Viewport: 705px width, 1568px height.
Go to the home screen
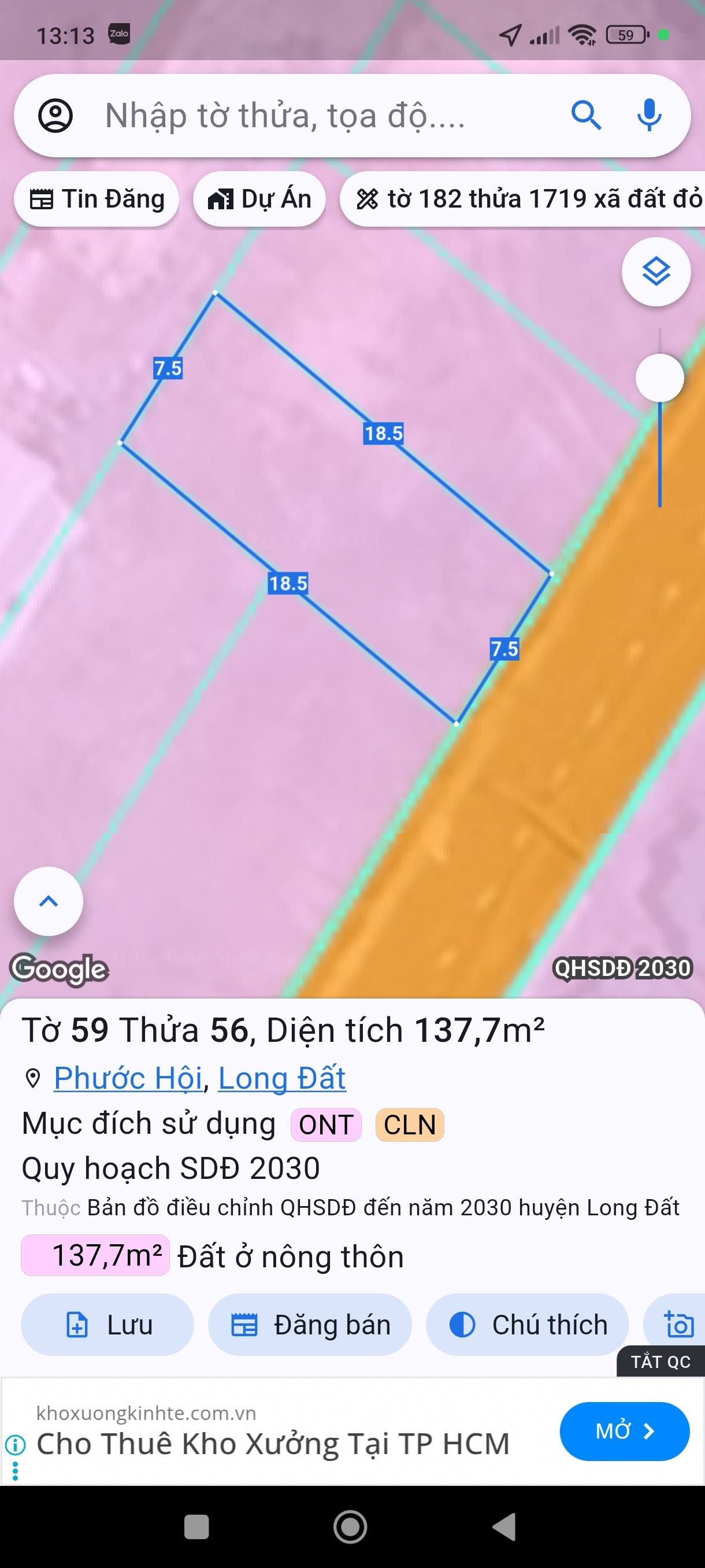[x=350, y=1526]
